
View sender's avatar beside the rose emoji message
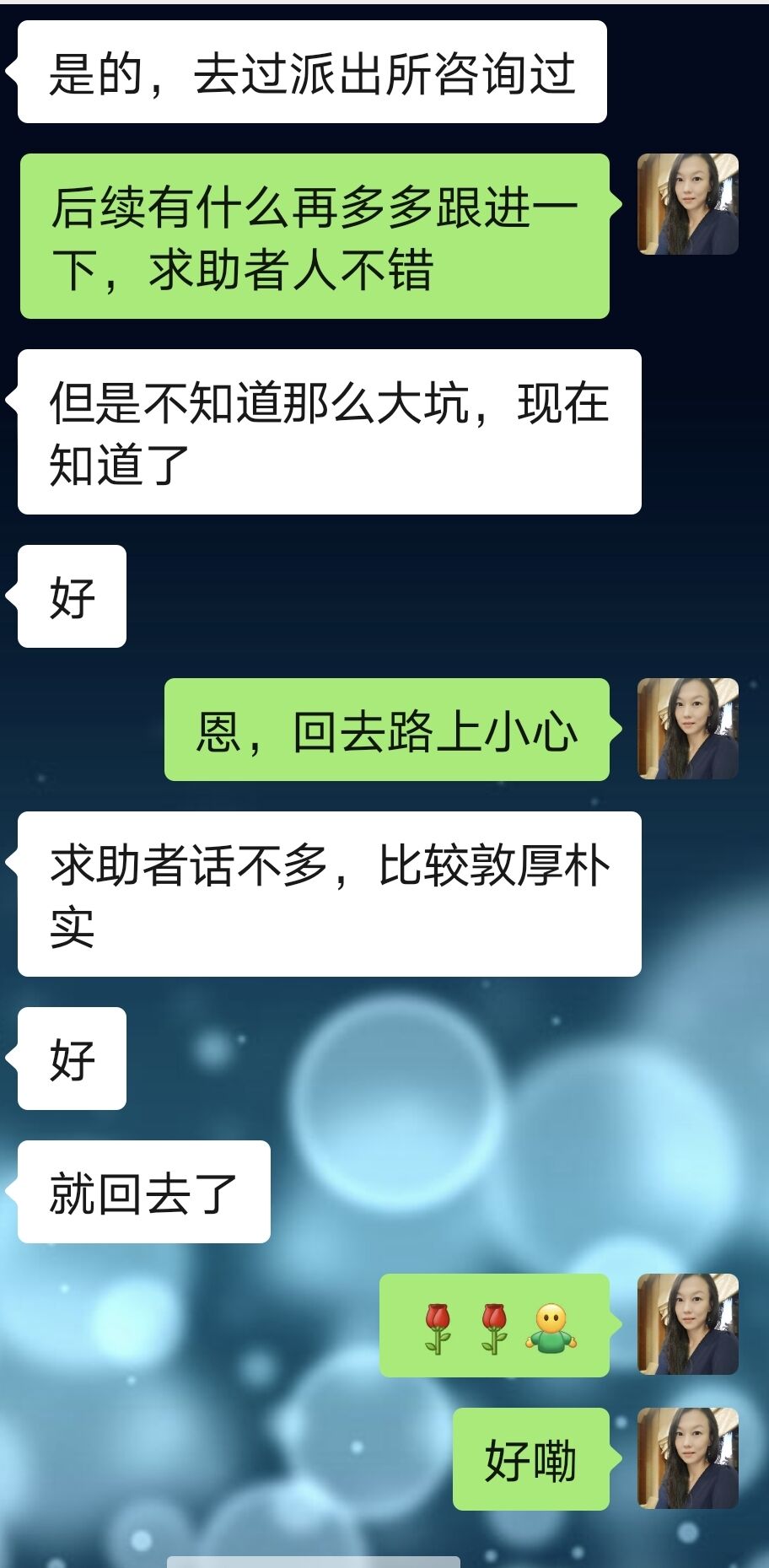click(687, 1324)
